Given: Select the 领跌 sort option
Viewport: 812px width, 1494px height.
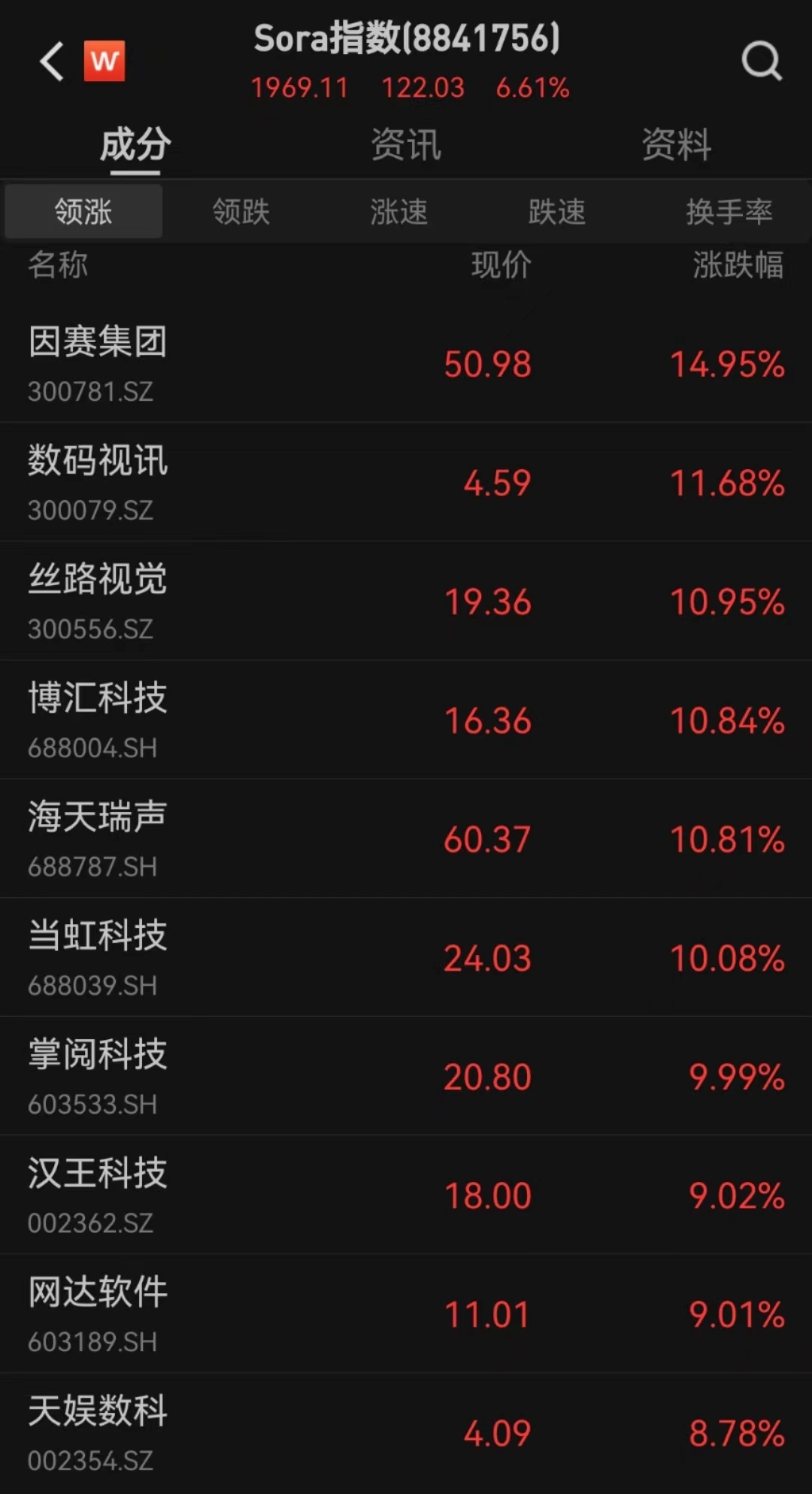Looking at the screenshot, I should [241, 212].
